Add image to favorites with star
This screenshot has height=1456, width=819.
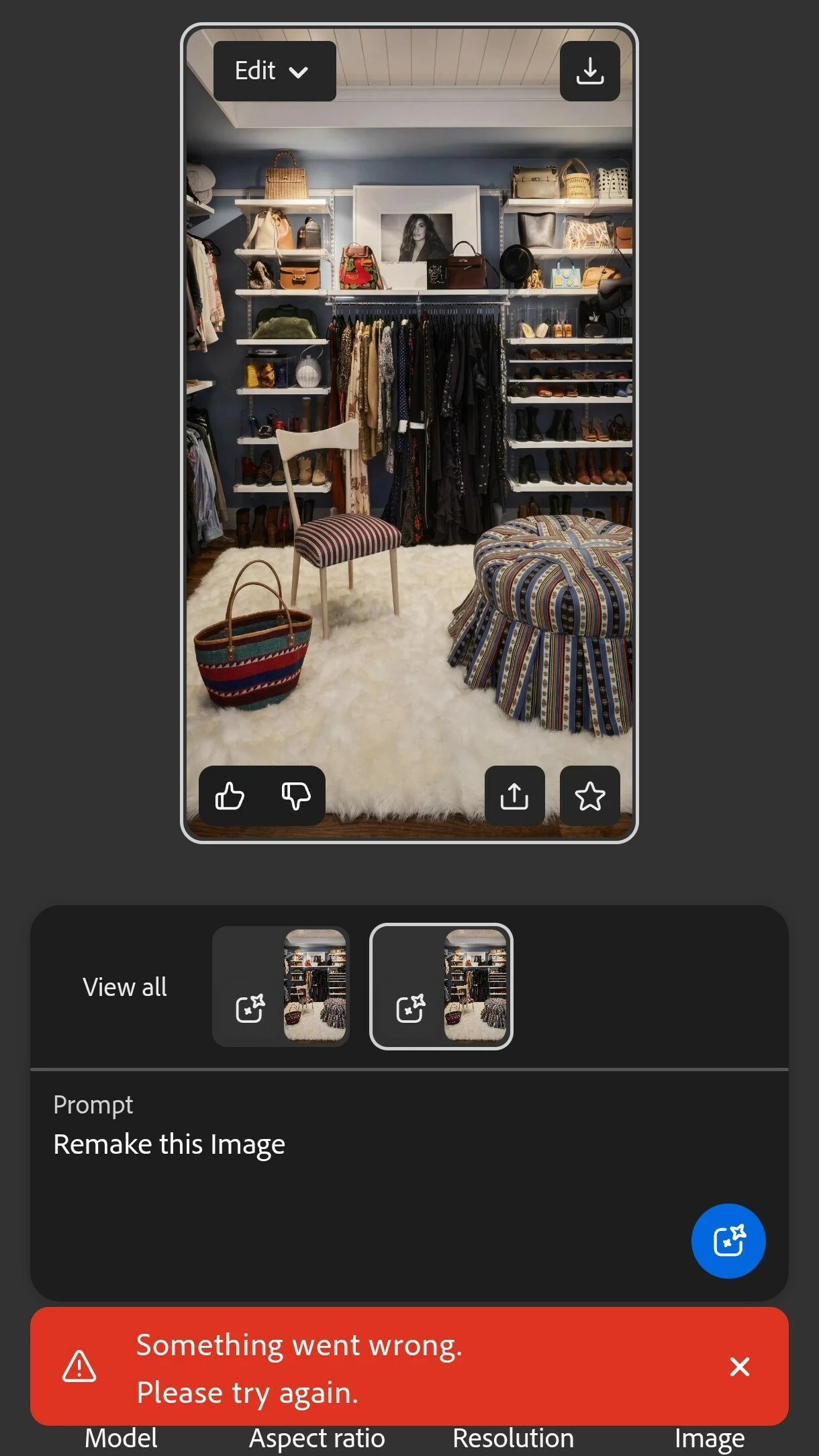[589, 797]
